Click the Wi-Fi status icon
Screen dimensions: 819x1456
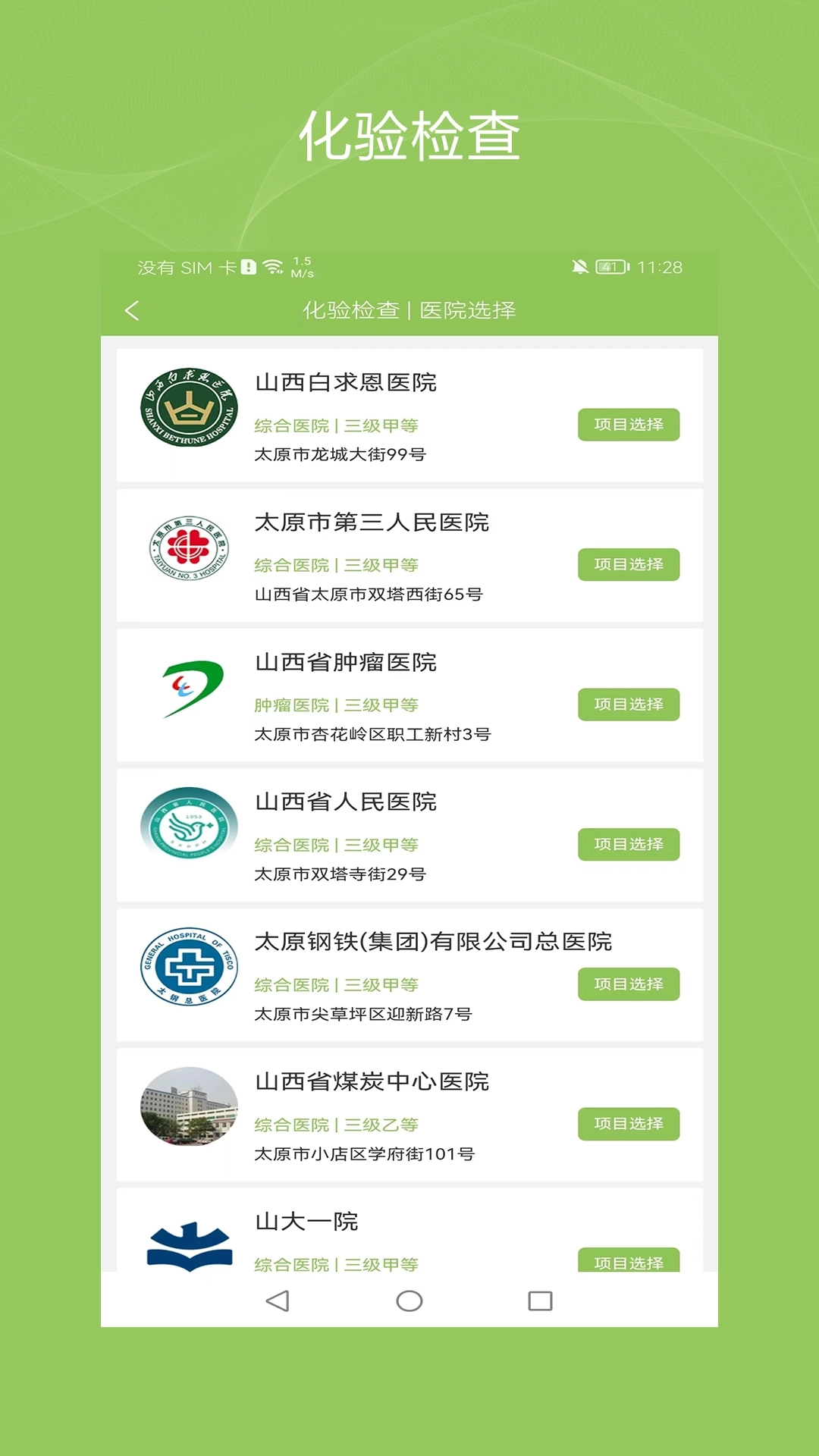[x=271, y=267]
